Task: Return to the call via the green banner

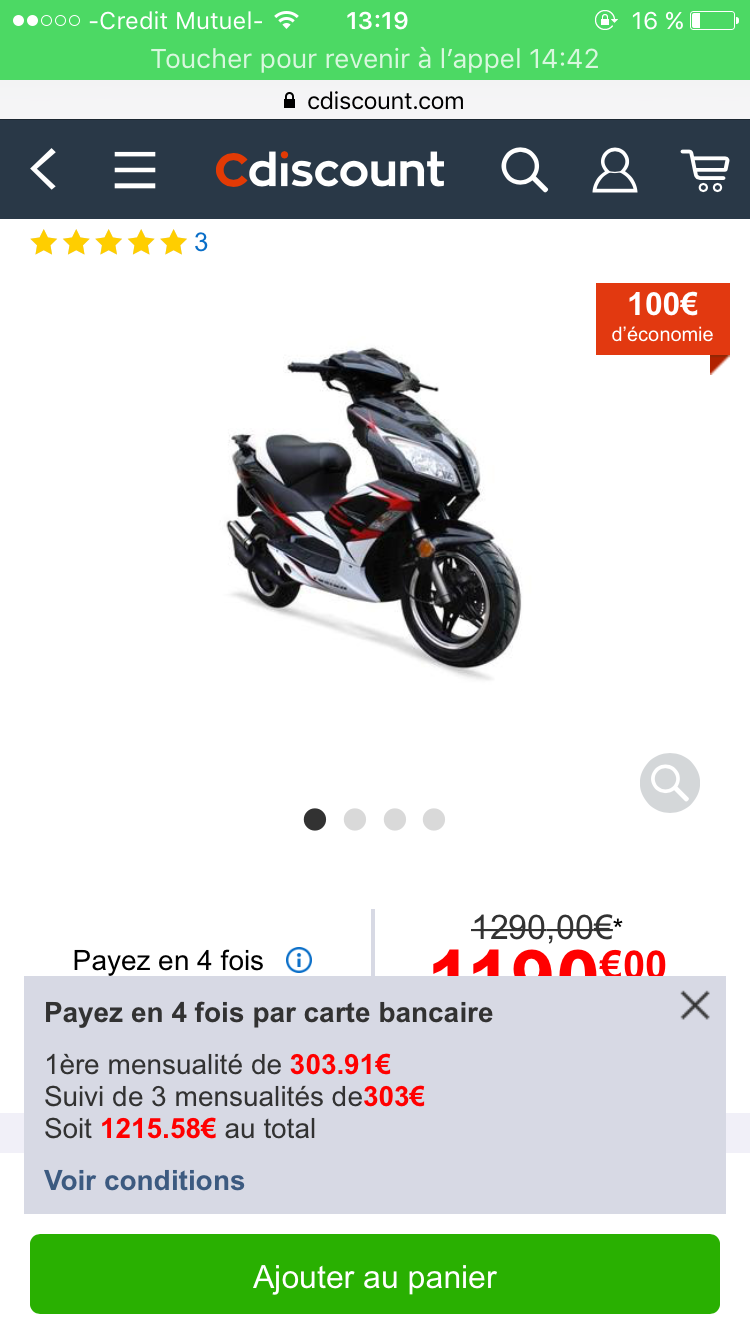Action: tap(375, 59)
